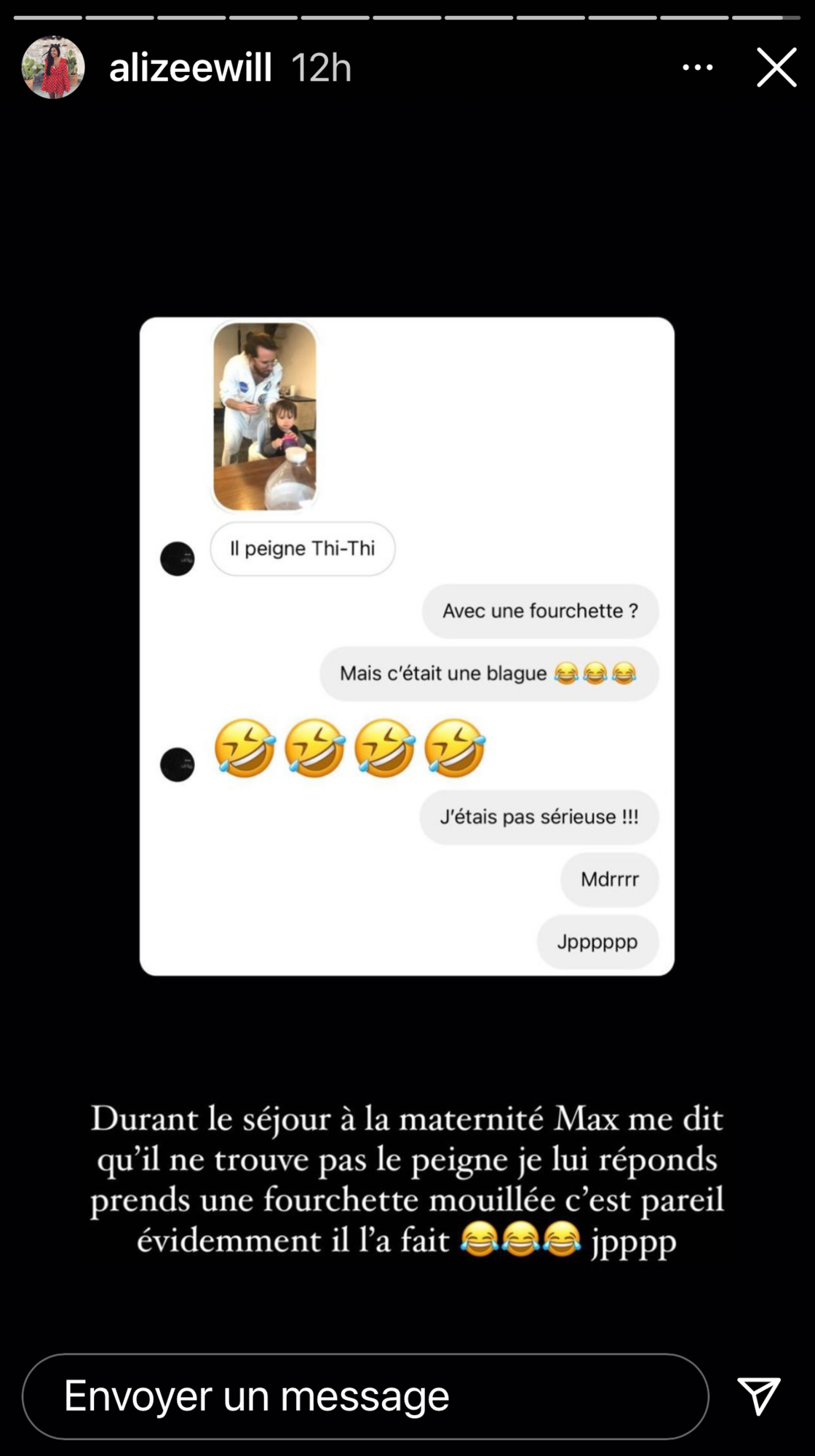This screenshot has height=1456, width=815.
Task: Tap the Envoyer un message field
Action: (365, 1396)
